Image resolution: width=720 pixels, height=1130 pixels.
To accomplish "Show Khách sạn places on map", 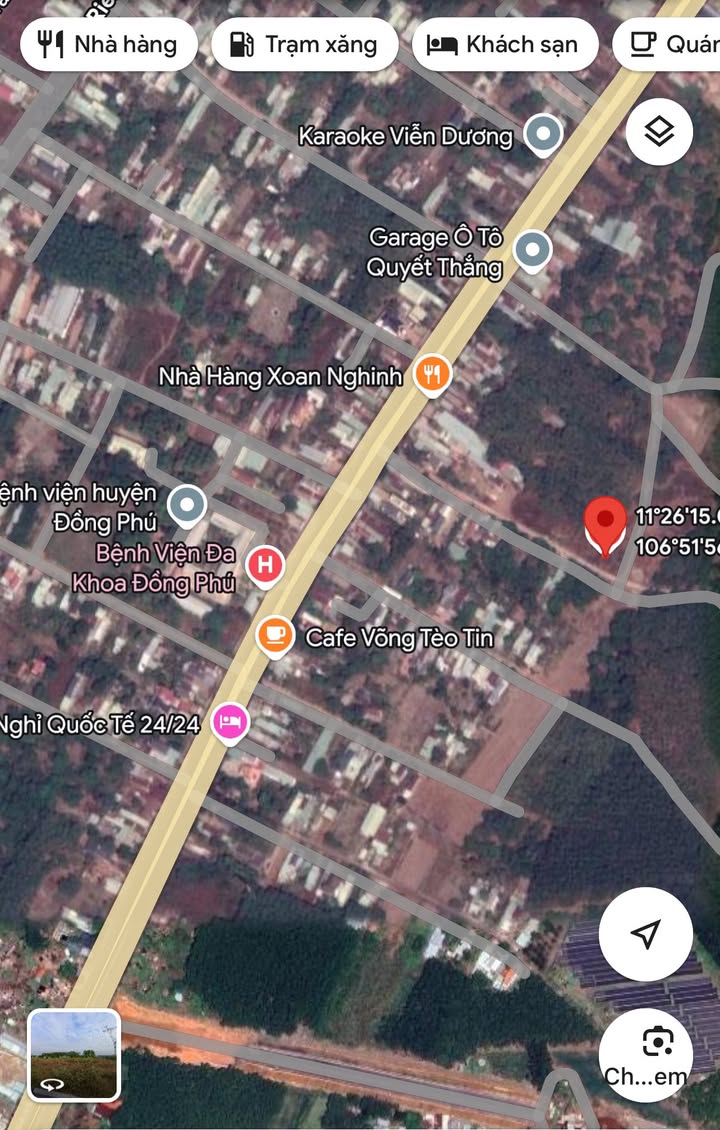I will click(x=504, y=44).
